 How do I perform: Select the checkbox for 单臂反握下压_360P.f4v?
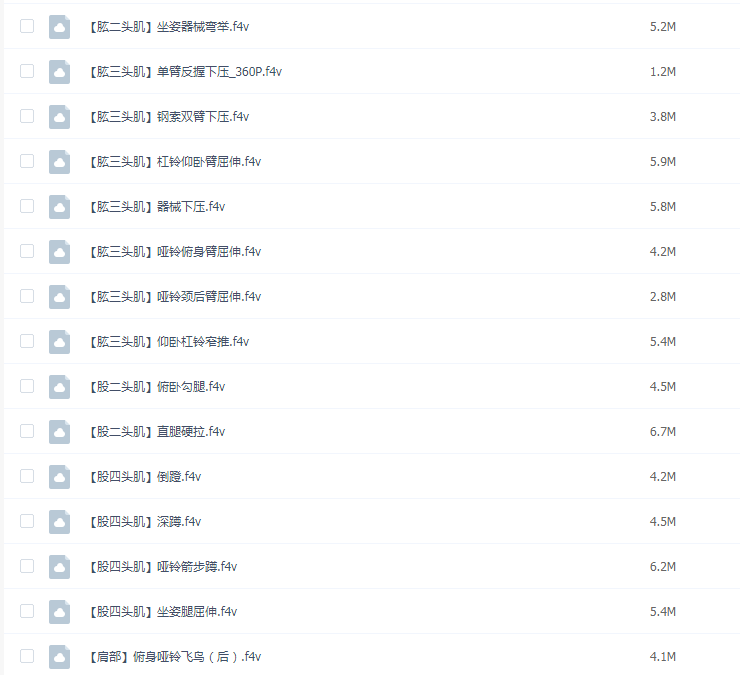pyautogui.click(x=27, y=71)
